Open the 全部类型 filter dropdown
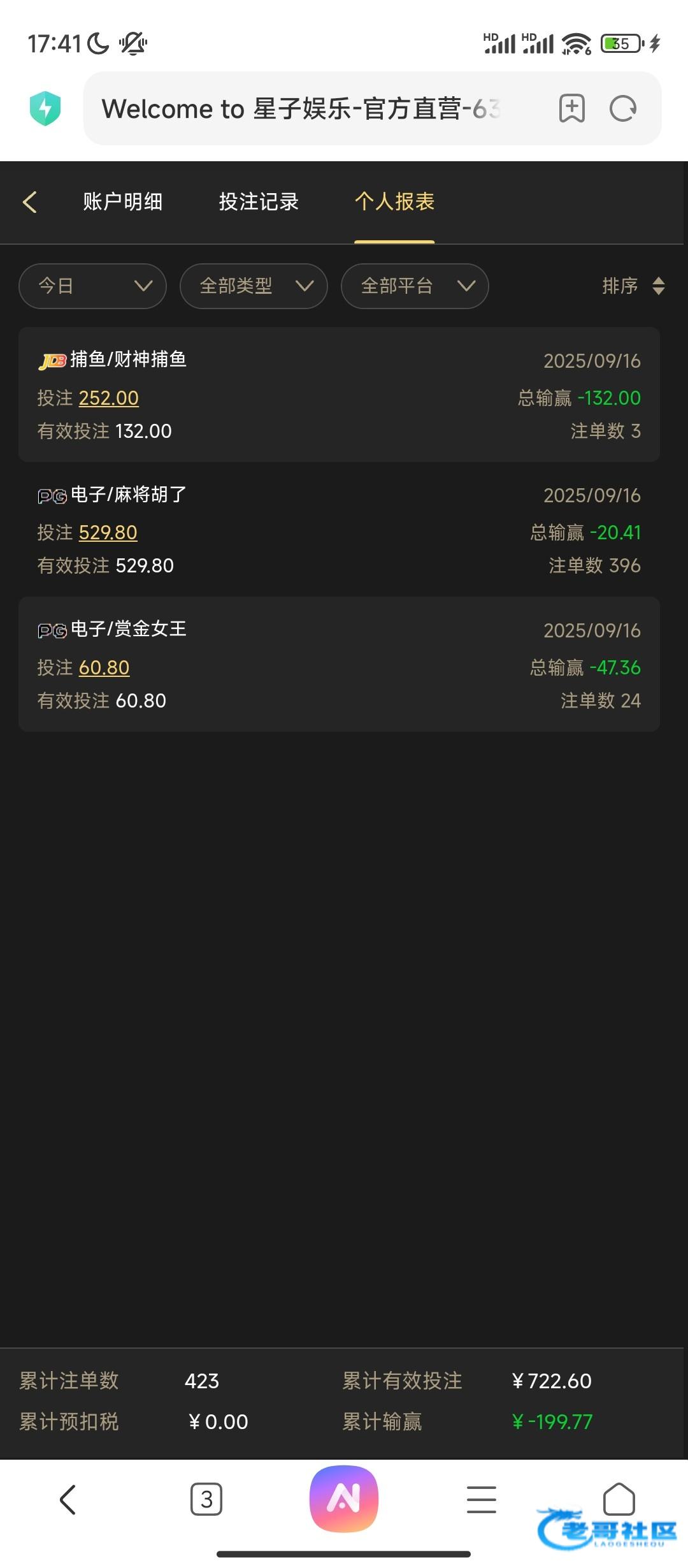 point(254,286)
